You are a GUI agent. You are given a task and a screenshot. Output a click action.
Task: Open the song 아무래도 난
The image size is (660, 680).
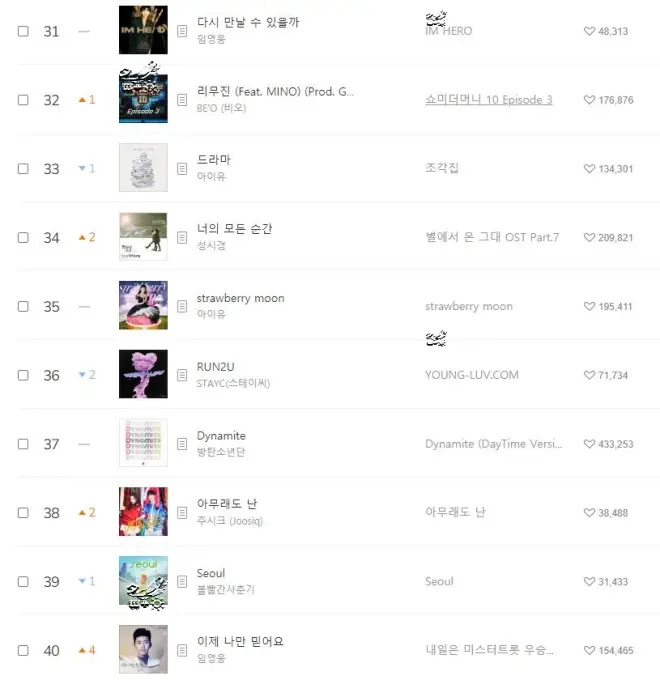click(x=227, y=504)
